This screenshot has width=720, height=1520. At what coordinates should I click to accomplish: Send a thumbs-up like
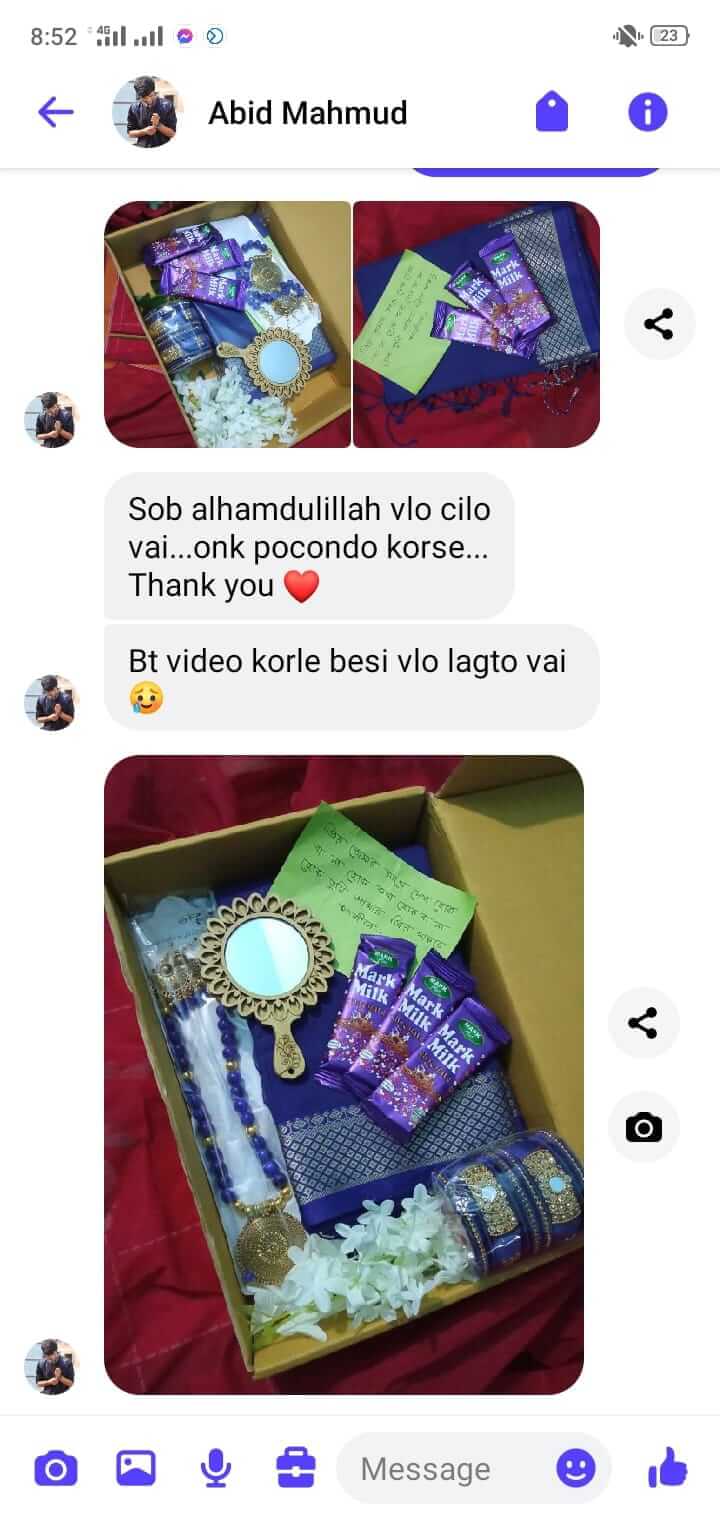(x=667, y=1468)
